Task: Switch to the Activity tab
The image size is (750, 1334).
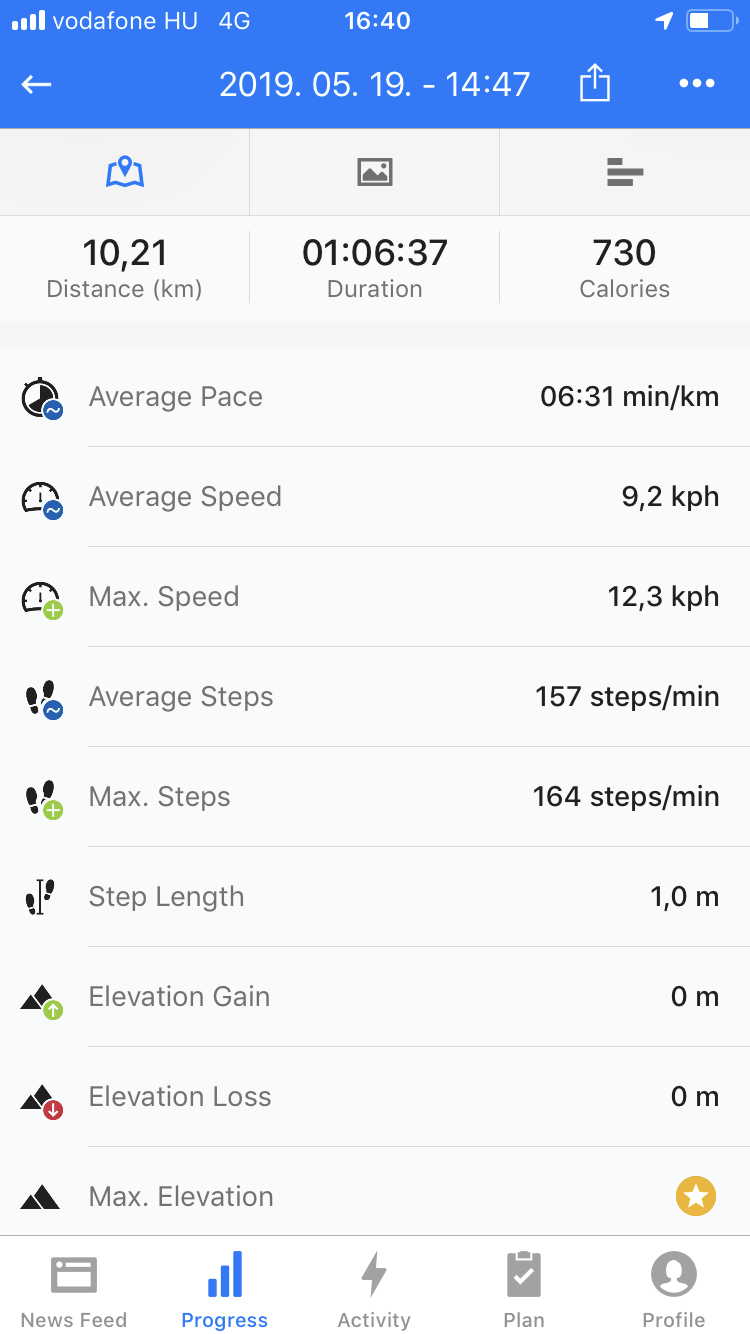Action: click(374, 1290)
